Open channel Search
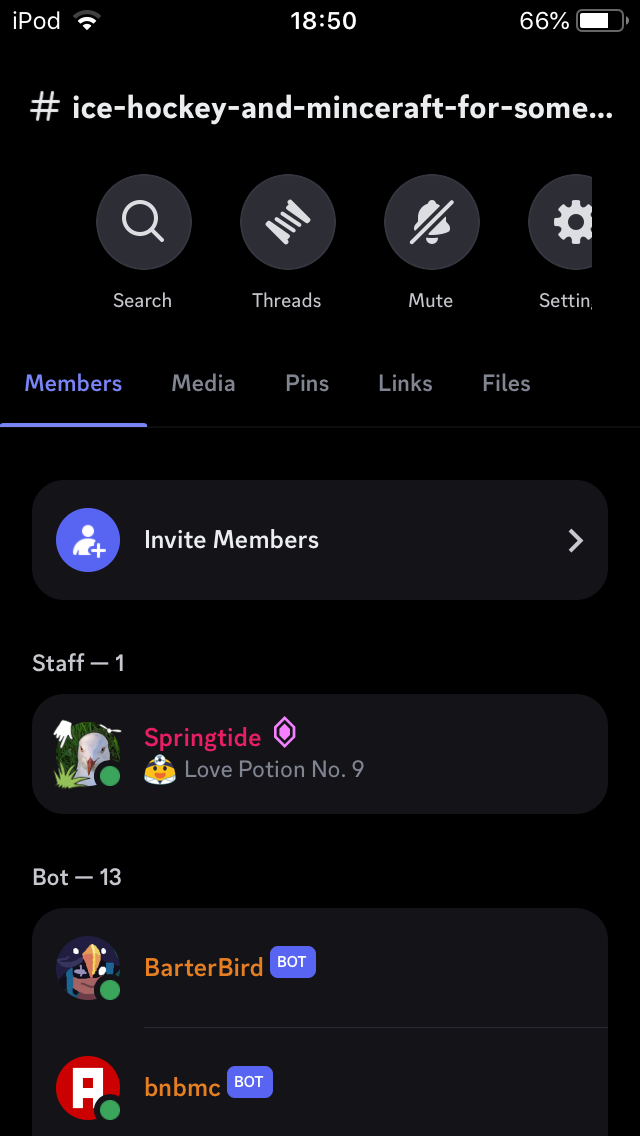 [143, 222]
